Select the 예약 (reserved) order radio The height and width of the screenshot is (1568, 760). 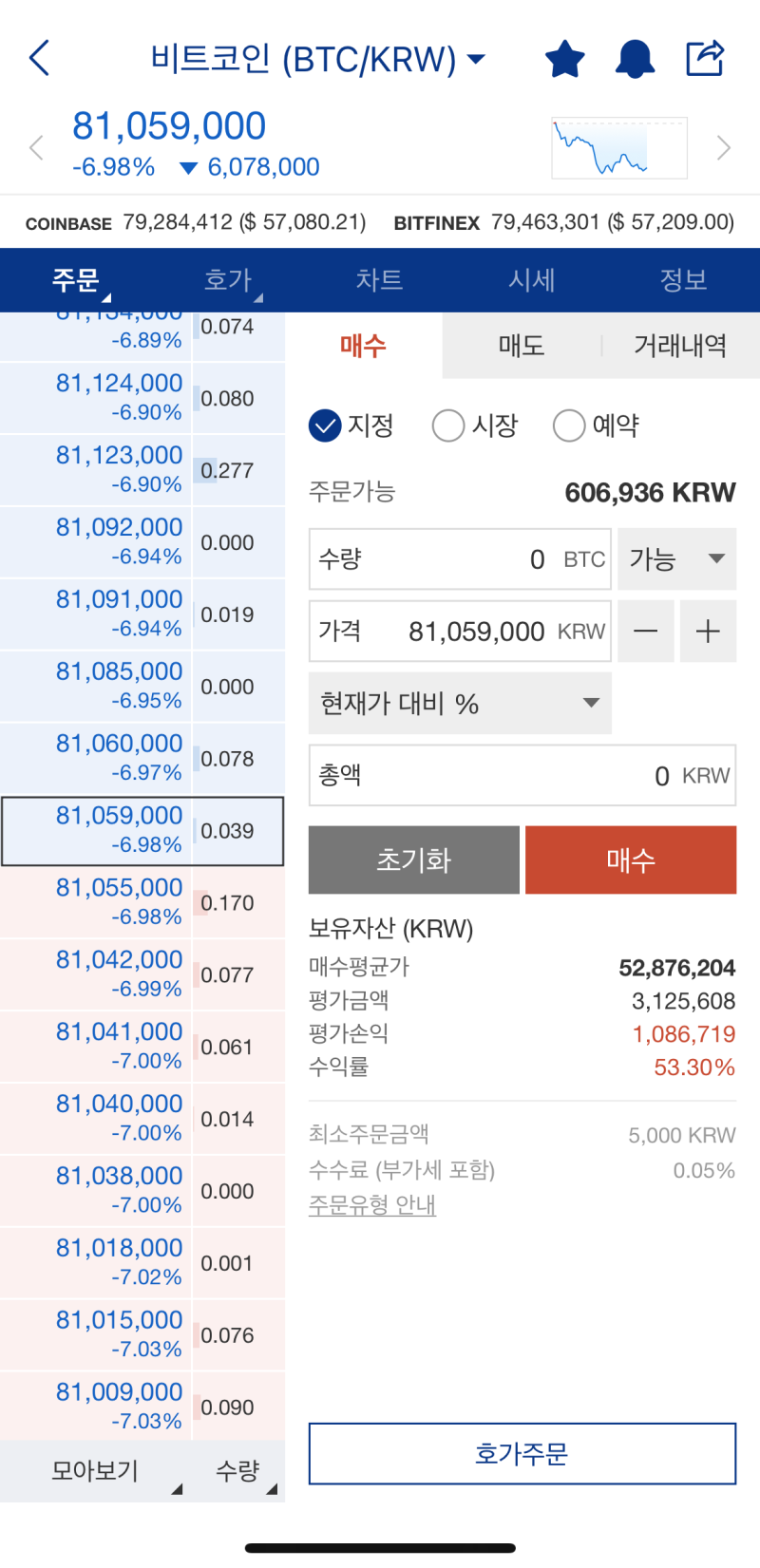tap(569, 426)
